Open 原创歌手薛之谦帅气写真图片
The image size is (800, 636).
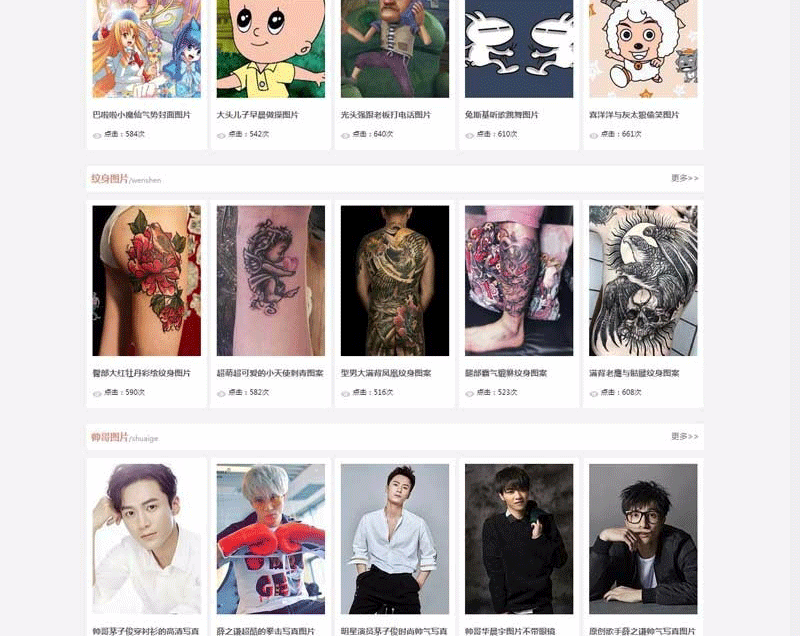click(642, 539)
